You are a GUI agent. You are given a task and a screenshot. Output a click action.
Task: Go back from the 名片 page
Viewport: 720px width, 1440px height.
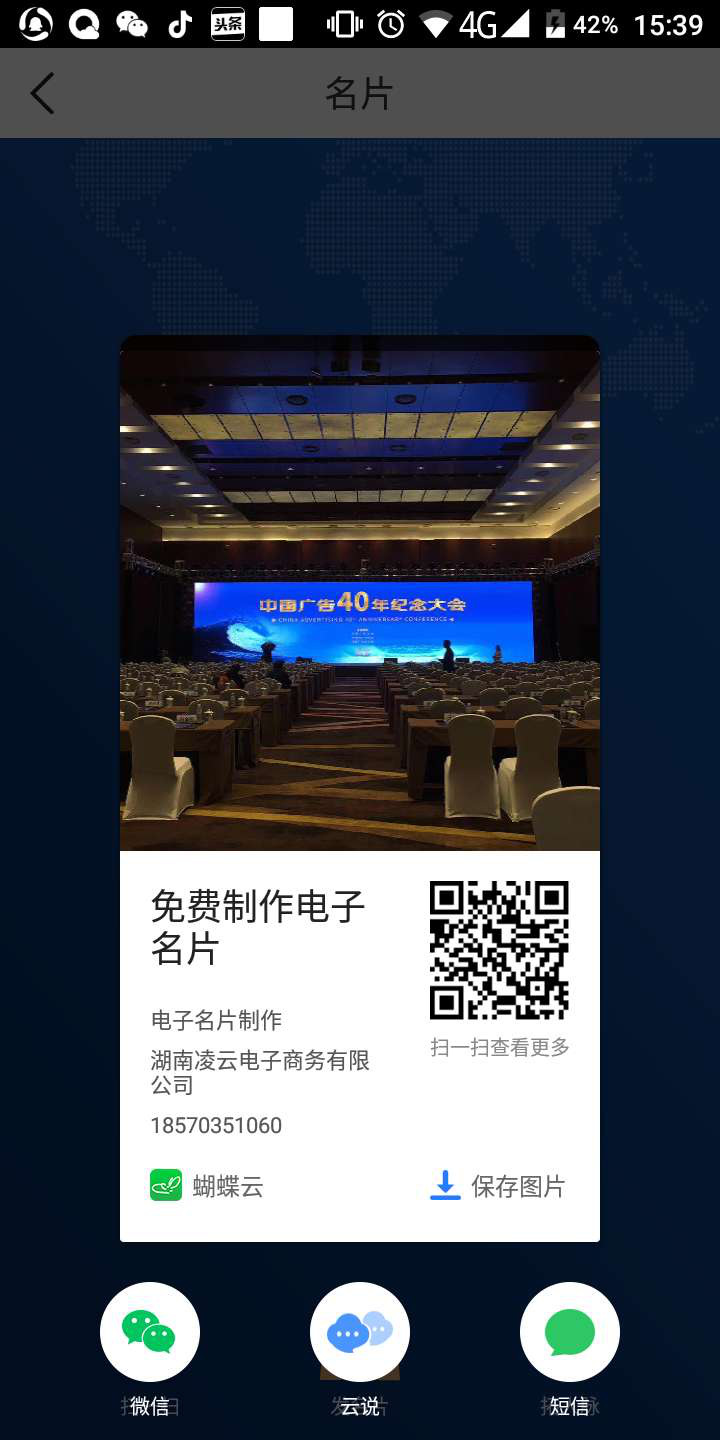[x=42, y=94]
